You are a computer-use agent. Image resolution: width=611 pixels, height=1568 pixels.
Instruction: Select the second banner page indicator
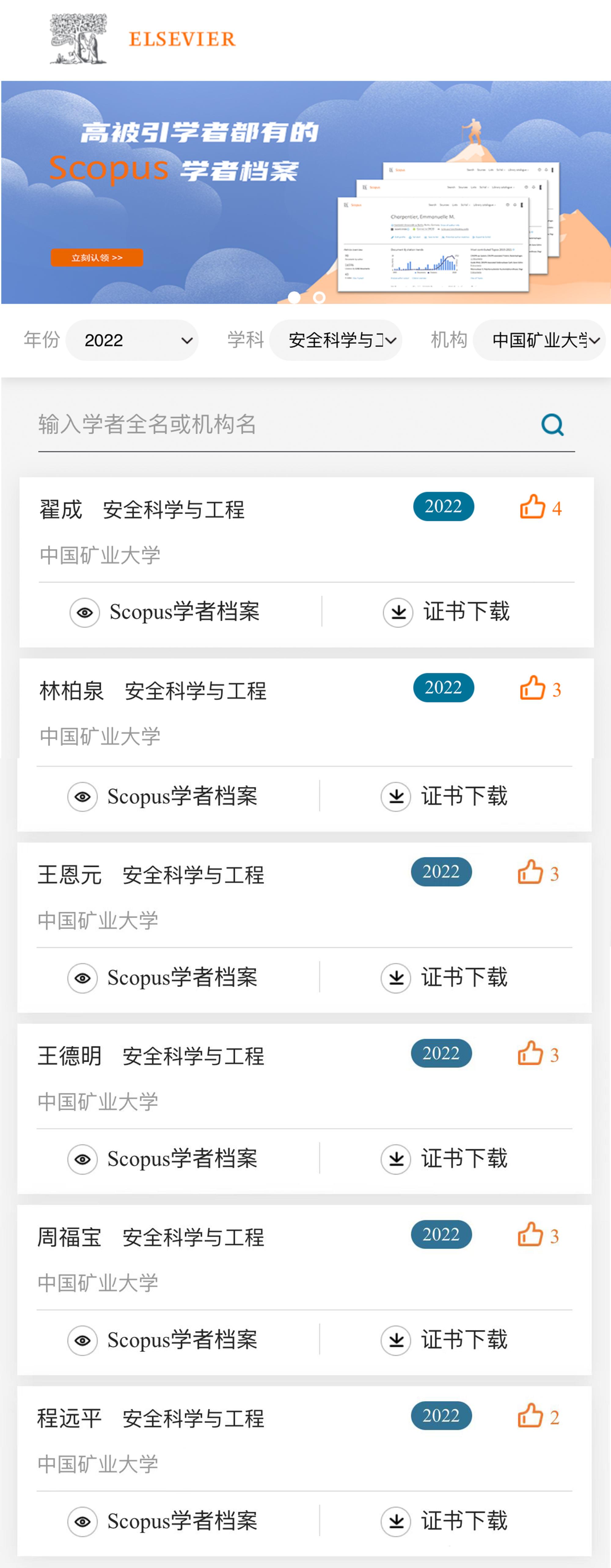(319, 298)
